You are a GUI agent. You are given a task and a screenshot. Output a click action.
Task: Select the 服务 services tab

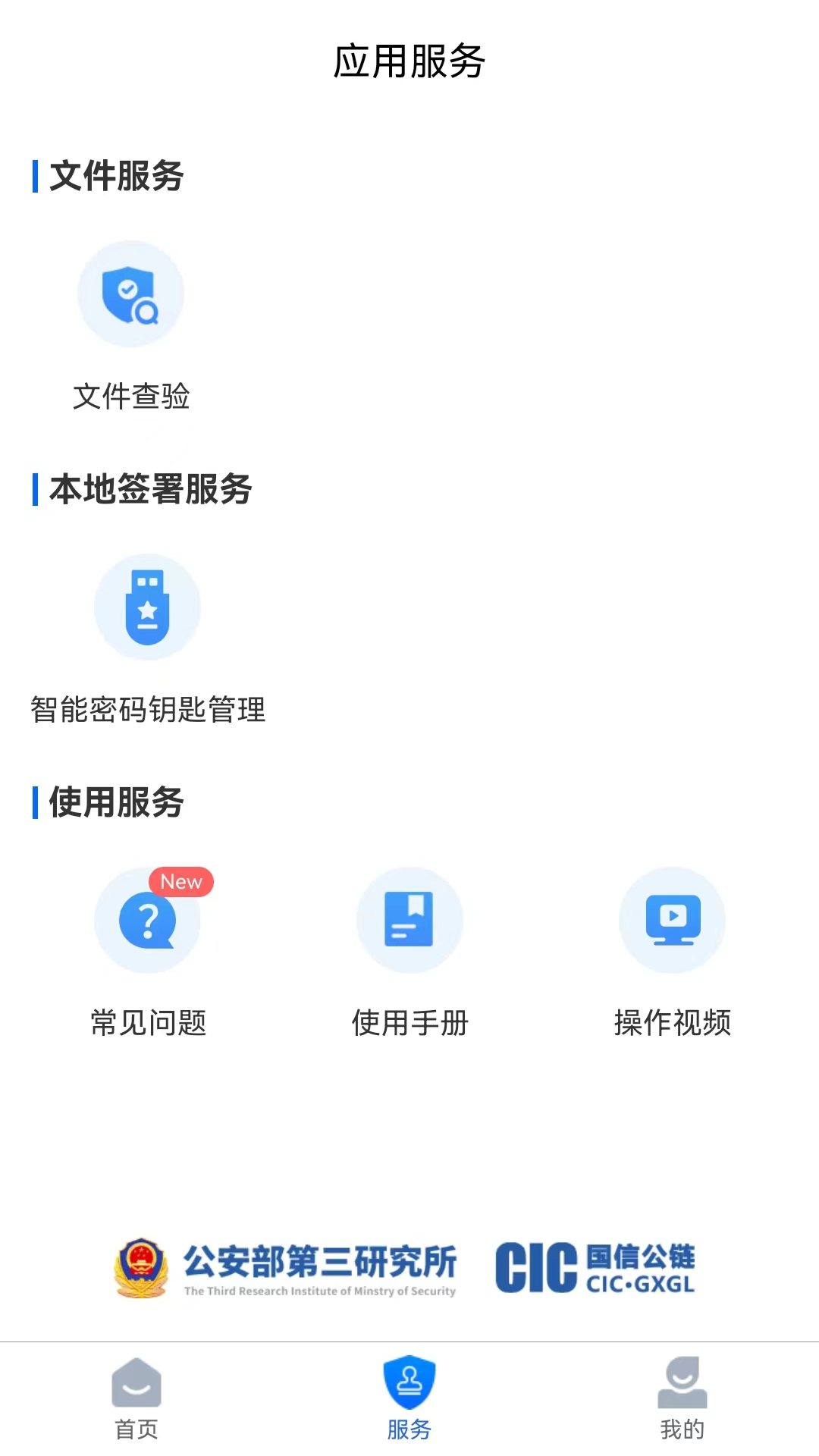[x=409, y=1397]
